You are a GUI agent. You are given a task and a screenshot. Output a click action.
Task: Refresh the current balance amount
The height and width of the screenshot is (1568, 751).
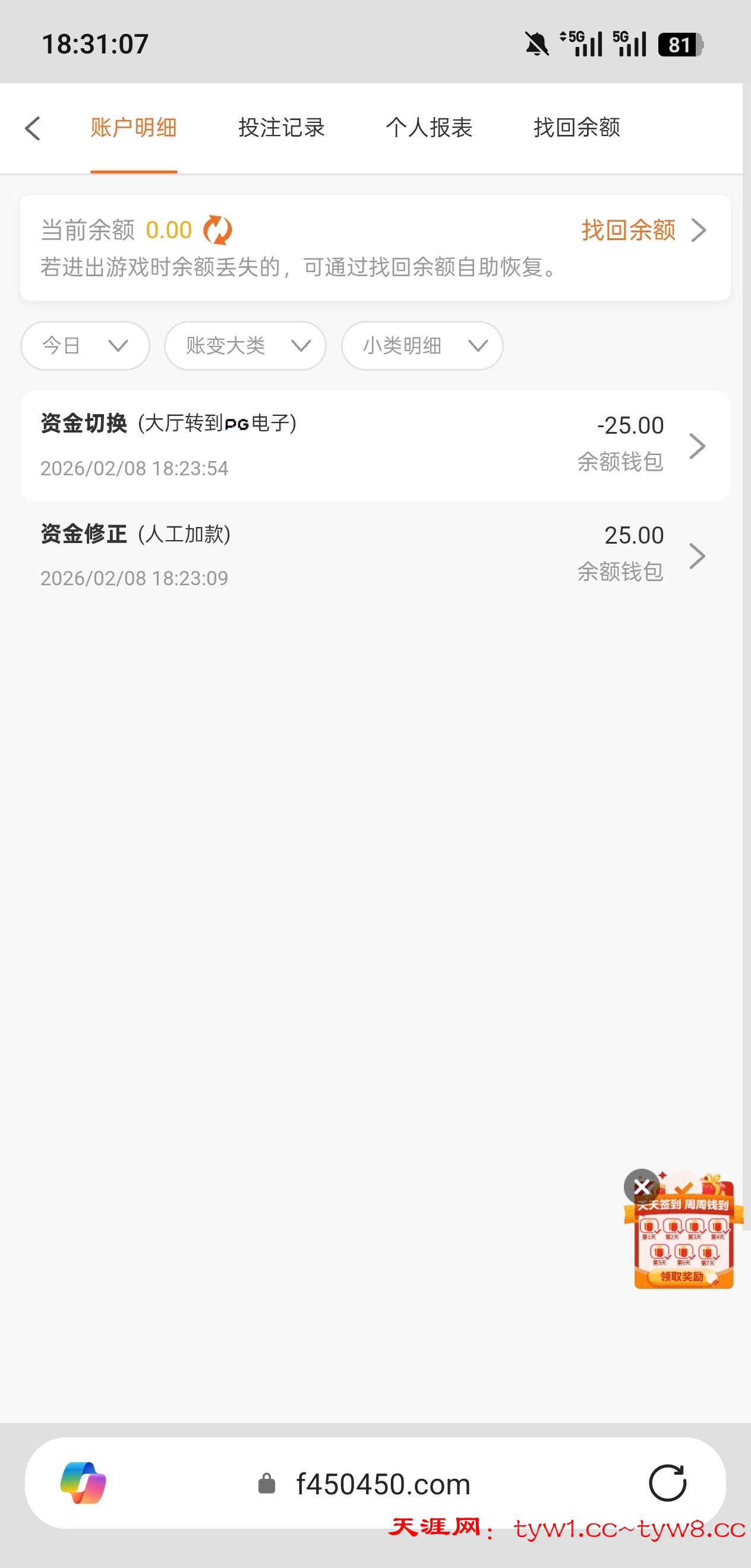[217, 230]
